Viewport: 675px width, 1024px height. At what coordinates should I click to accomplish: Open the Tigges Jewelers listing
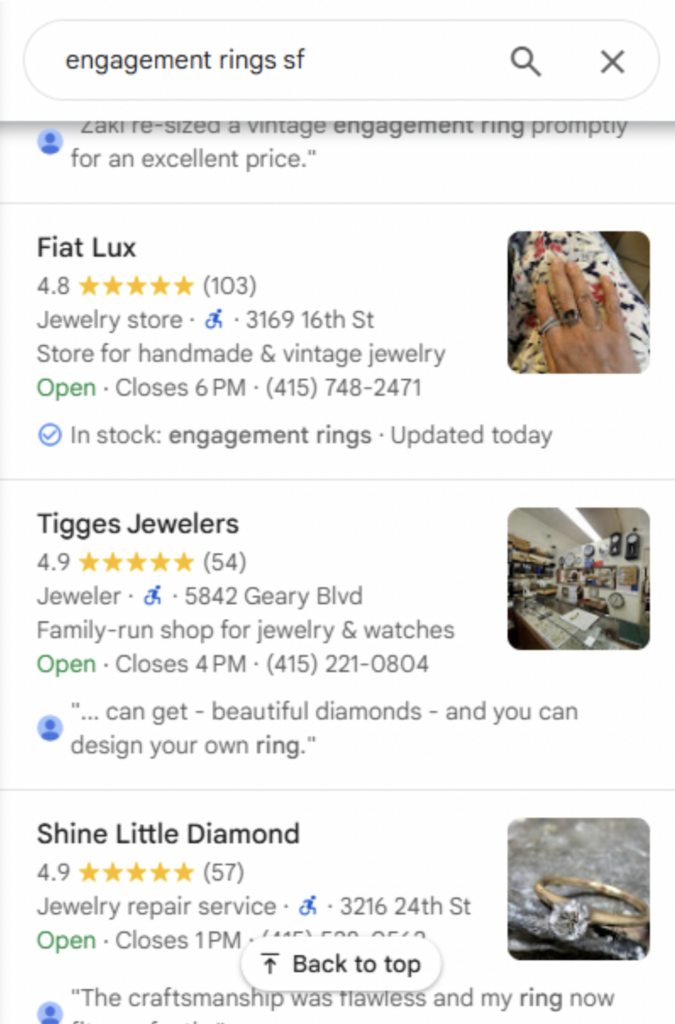pyautogui.click(x=138, y=524)
